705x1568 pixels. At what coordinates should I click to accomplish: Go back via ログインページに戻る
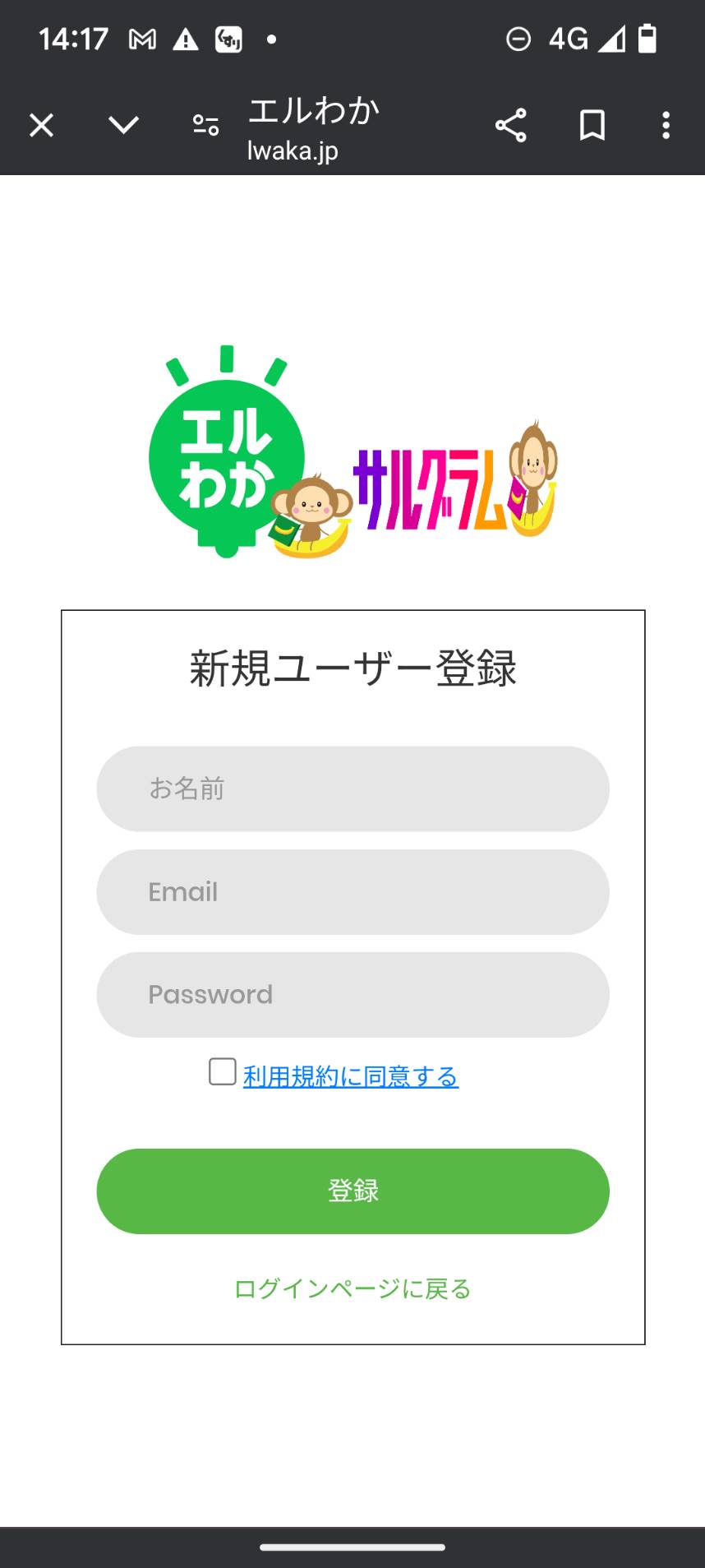click(x=352, y=1288)
